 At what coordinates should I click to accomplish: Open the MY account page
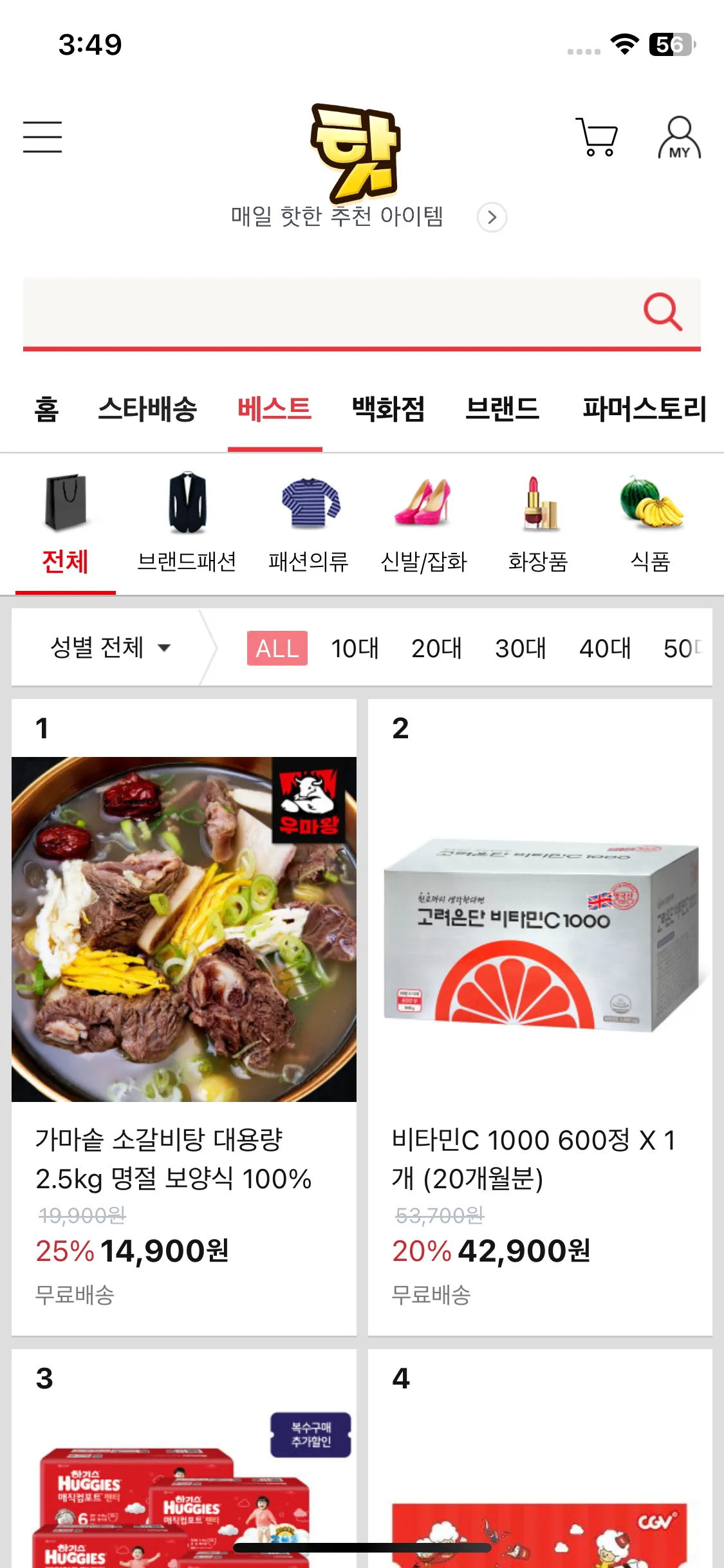coord(679,137)
